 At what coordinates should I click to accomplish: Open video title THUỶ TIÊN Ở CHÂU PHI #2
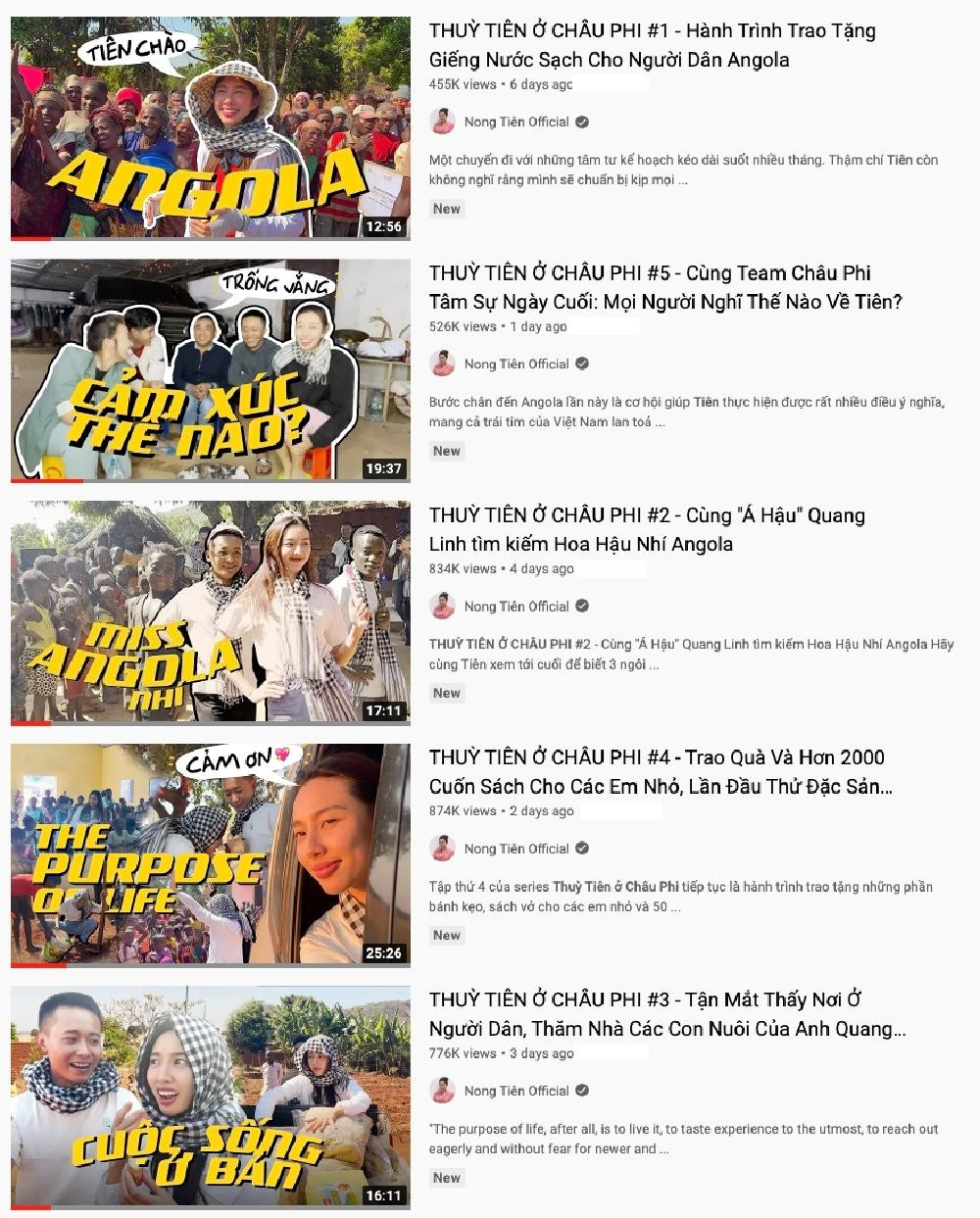click(x=647, y=529)
